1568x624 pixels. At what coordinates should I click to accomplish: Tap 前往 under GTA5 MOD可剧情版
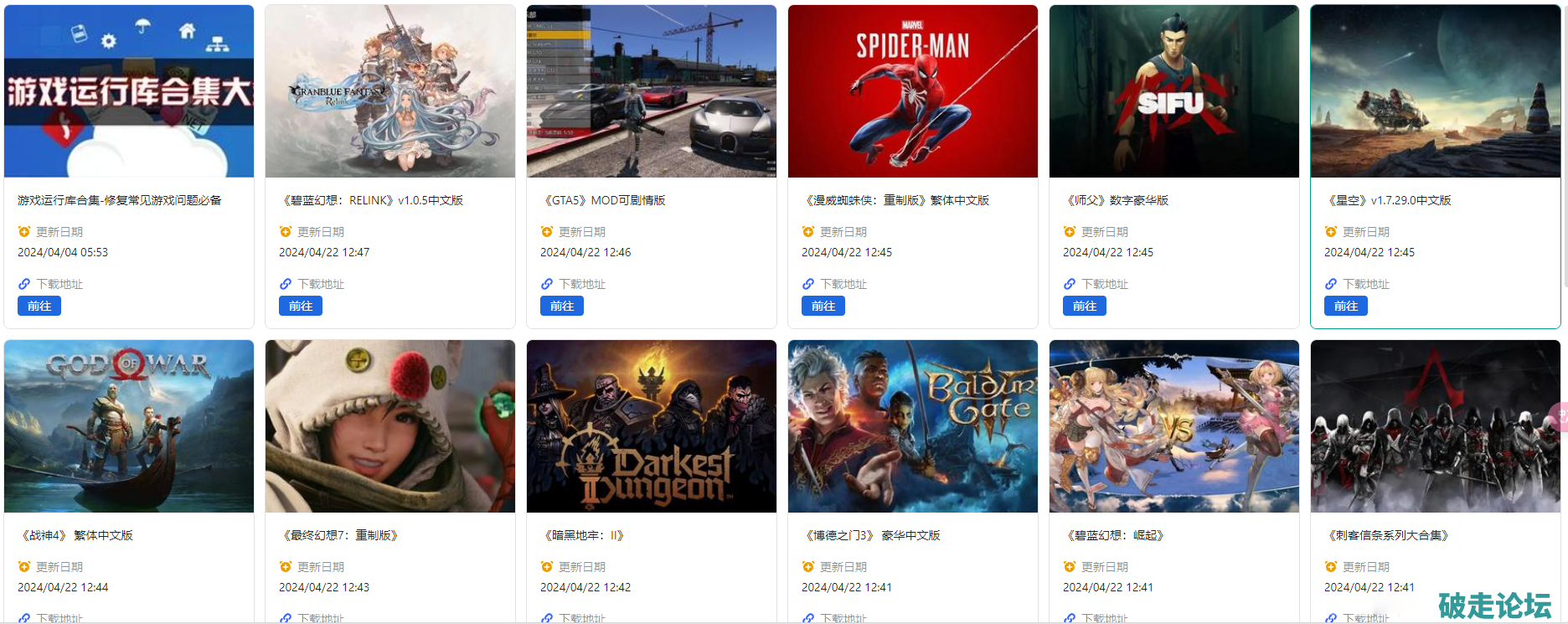pyautogui.click(x=562, y=306)
